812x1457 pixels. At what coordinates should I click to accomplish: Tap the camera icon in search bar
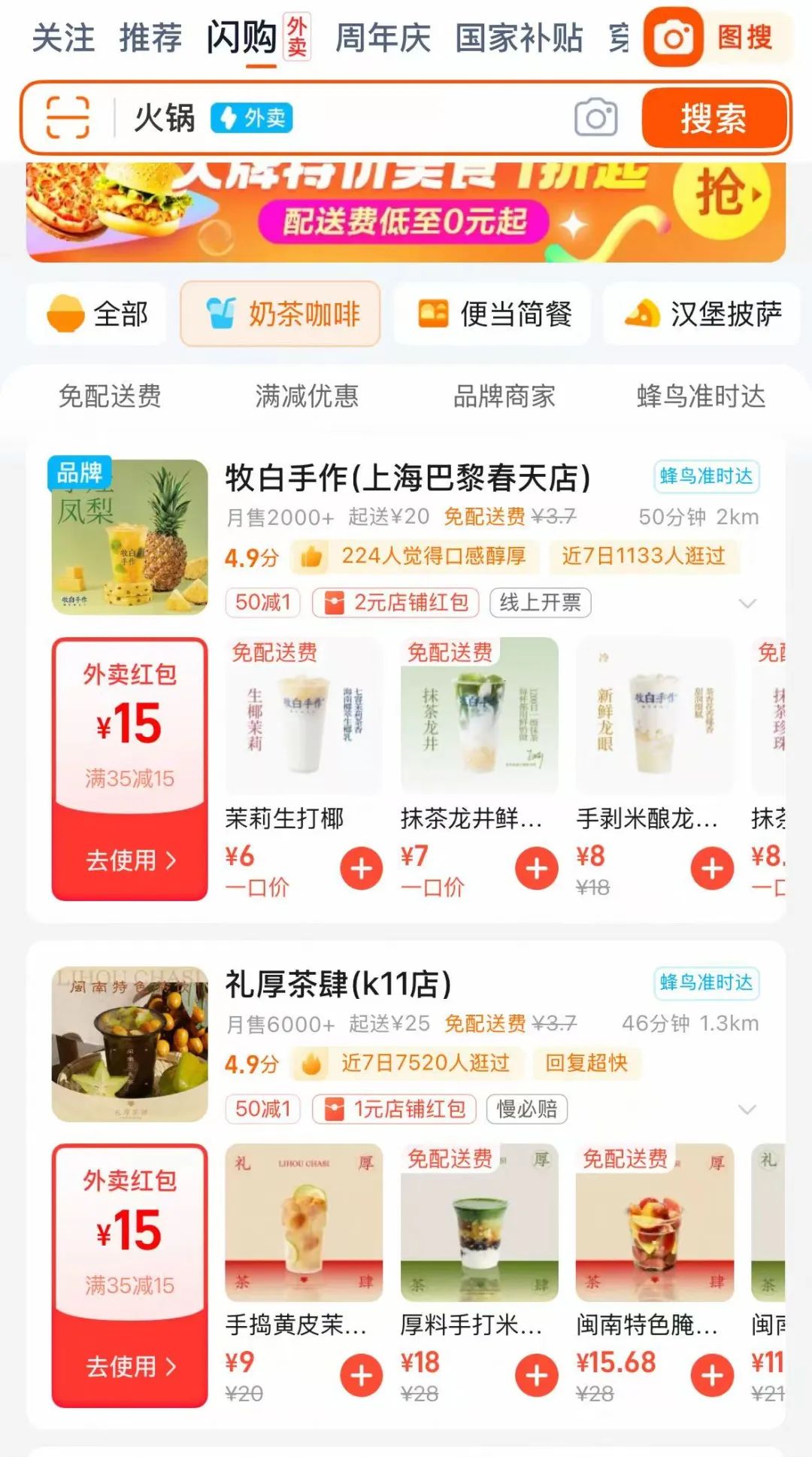point(595,117)
